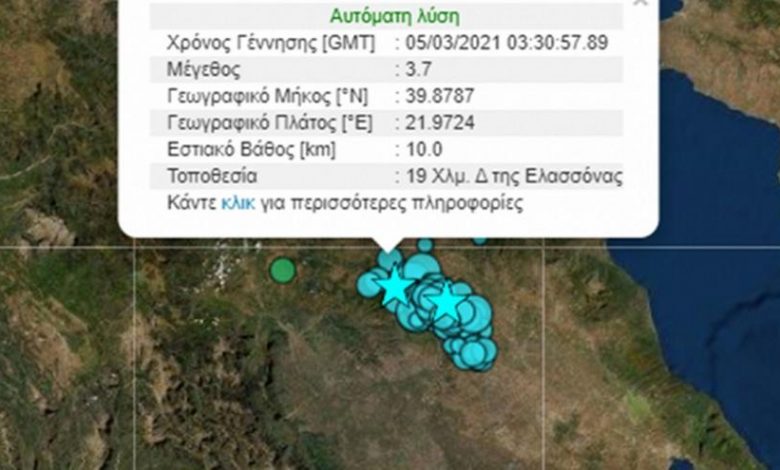
Task: Open the blue κλικ link for more information
Action: point(238,202)
